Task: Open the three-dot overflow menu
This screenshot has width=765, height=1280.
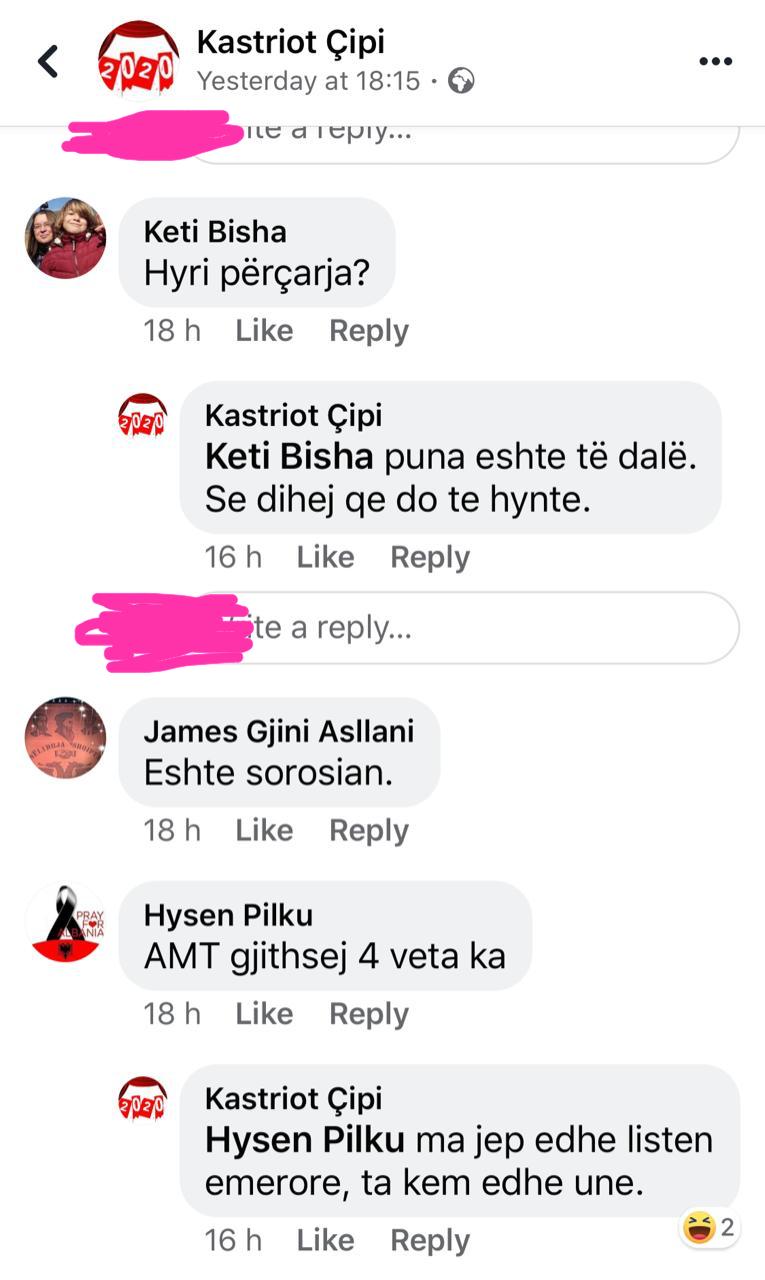Action: [715, 61]
